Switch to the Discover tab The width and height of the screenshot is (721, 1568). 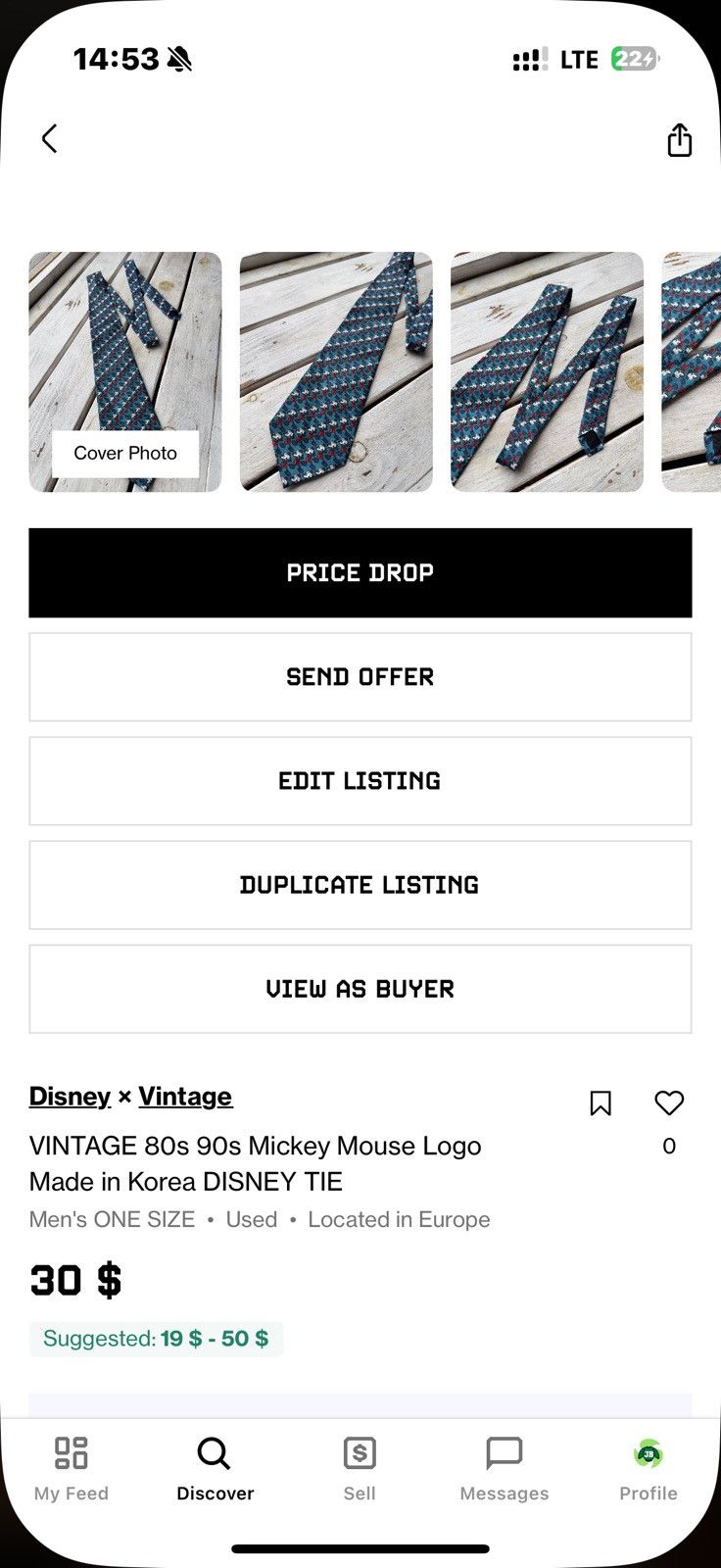(216, 1468)
